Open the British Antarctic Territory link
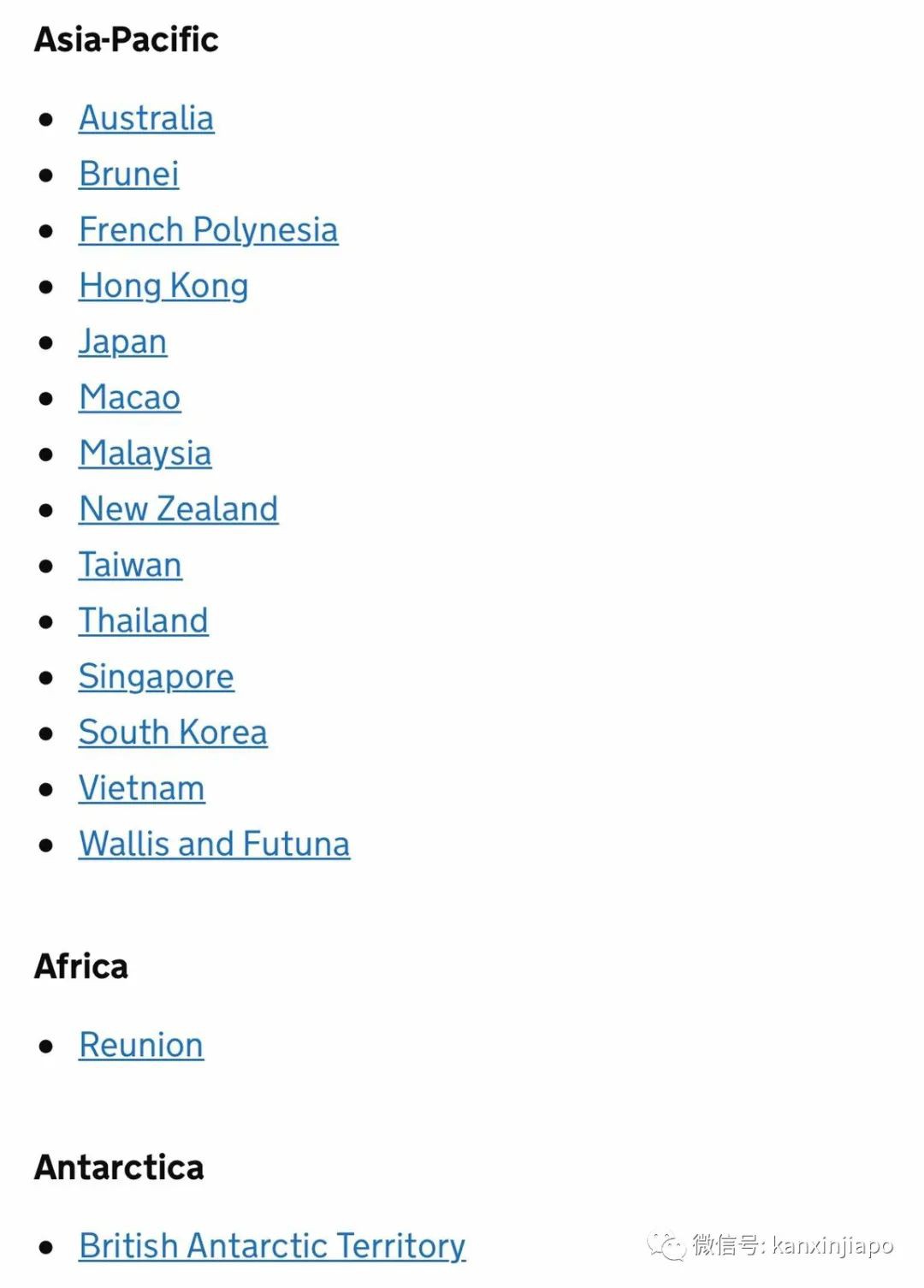The width and height of the screenshot is (924, 1288). pos(272,1246)
